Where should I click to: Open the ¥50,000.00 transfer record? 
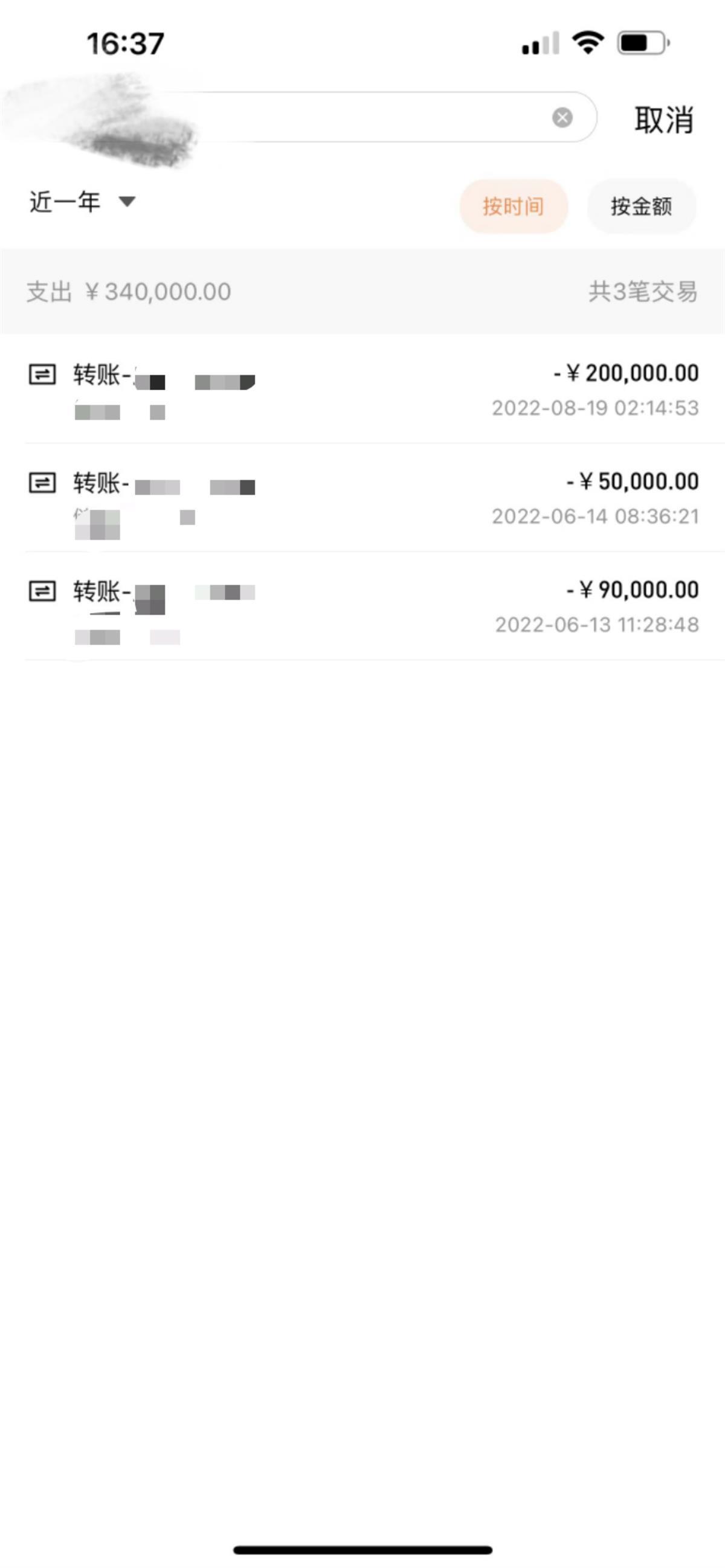click(x=363, y=498)
